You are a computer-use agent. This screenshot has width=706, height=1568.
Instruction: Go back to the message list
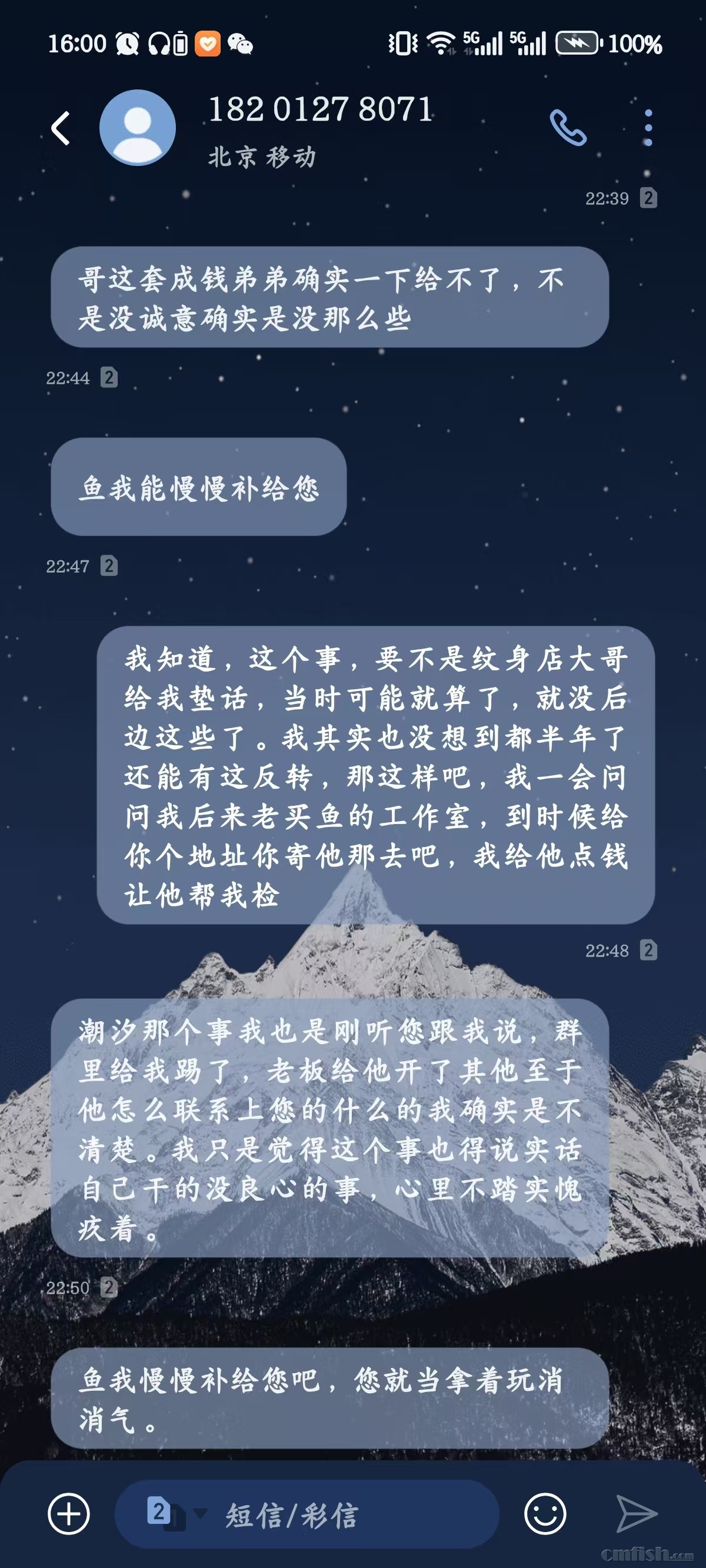[x=61, y=128]
